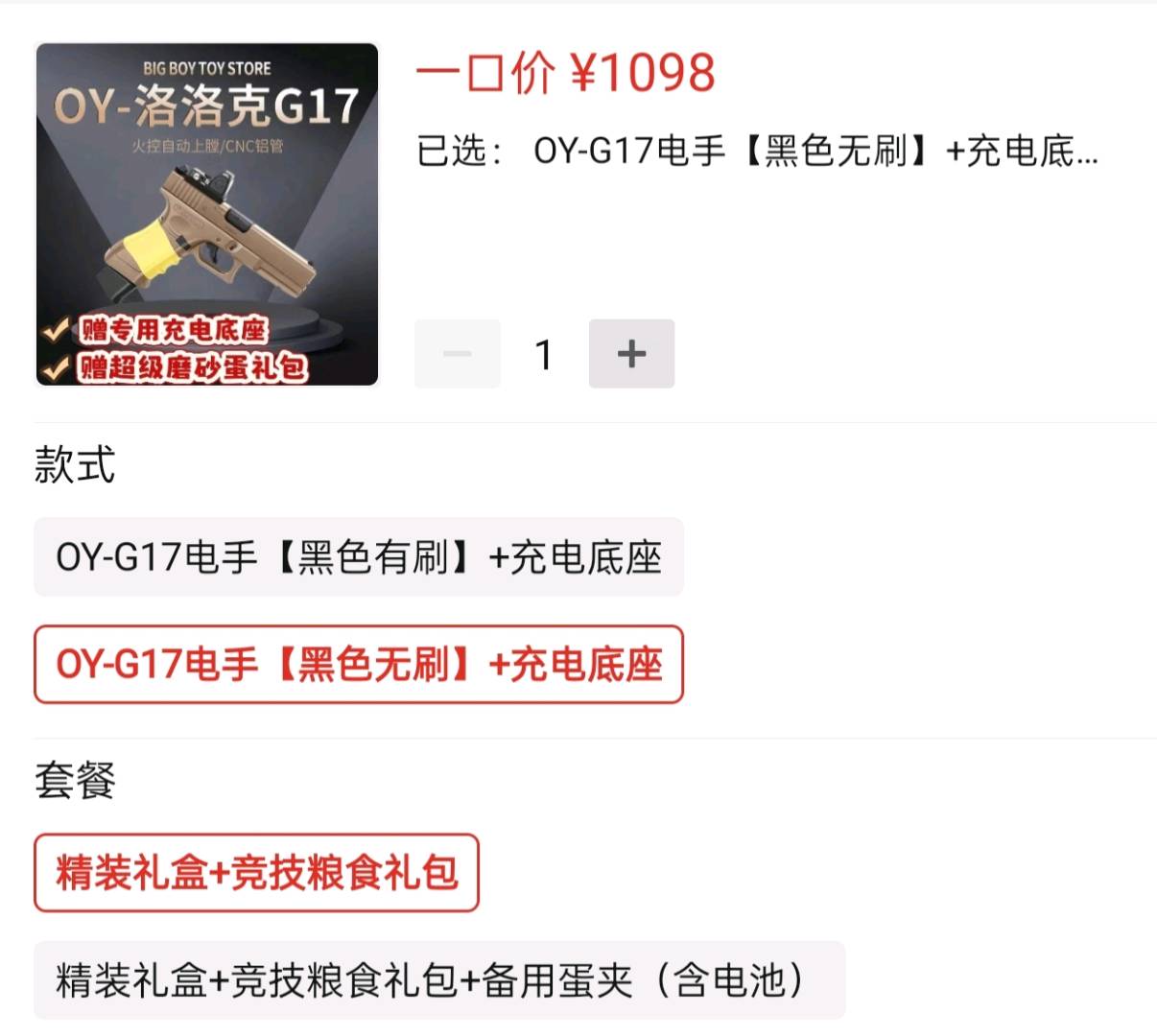
Task: Select package with 备用蛋夹（含电池）
Action: (439, 980)
